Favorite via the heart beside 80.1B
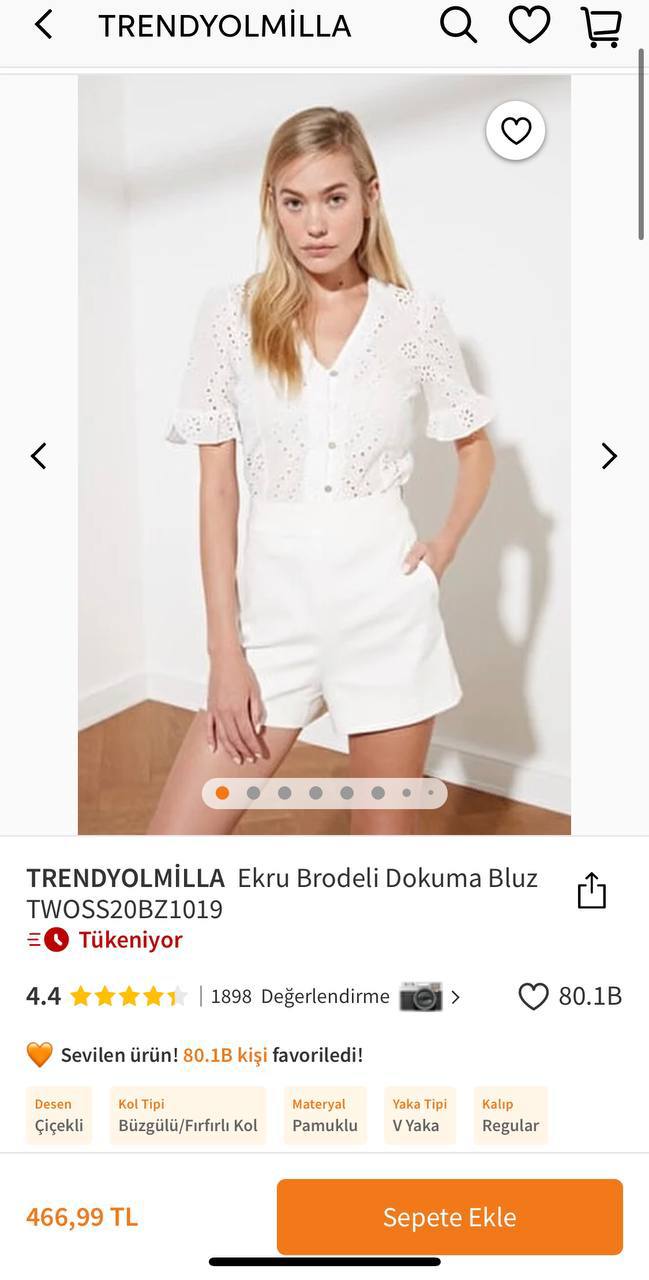 pos(534,996)
